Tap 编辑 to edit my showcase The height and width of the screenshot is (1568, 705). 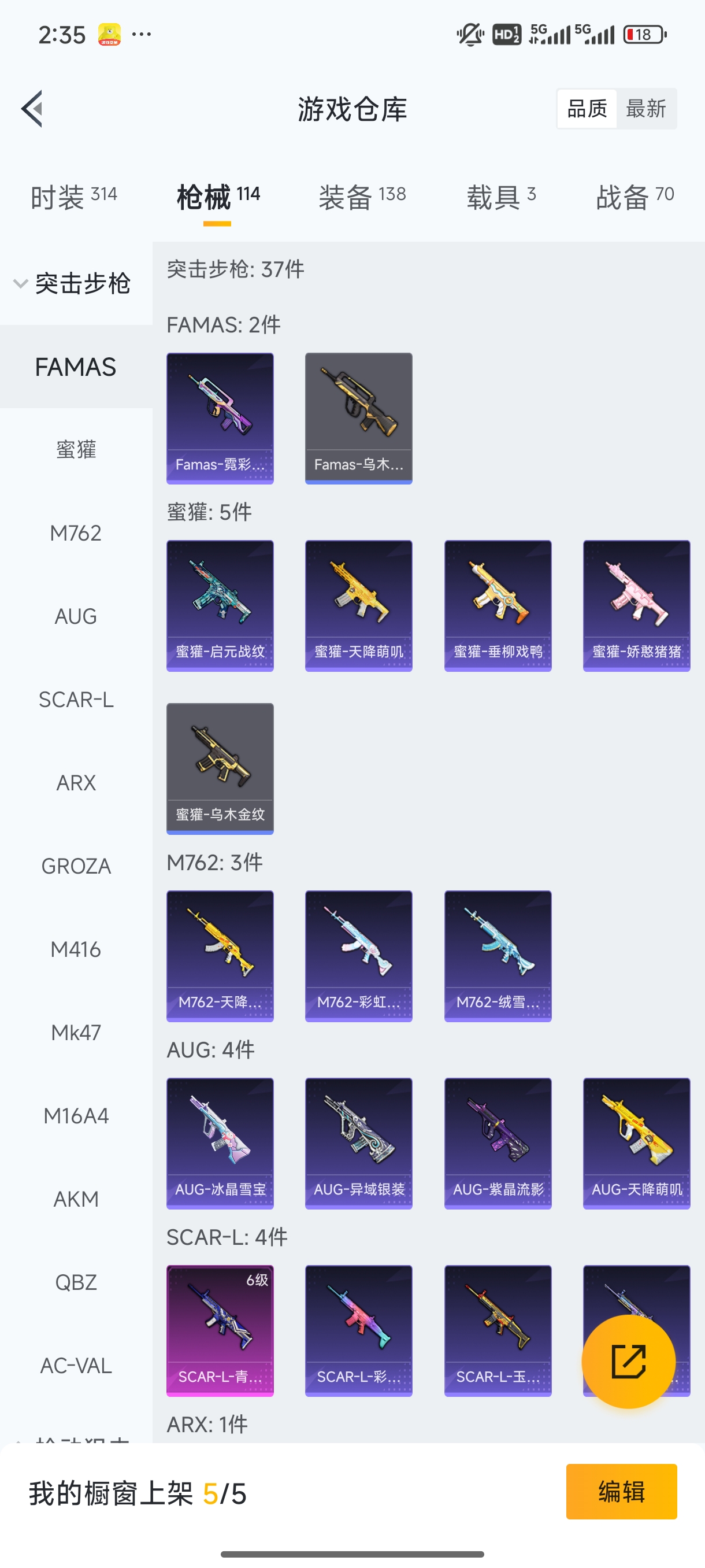point(621,1491)
